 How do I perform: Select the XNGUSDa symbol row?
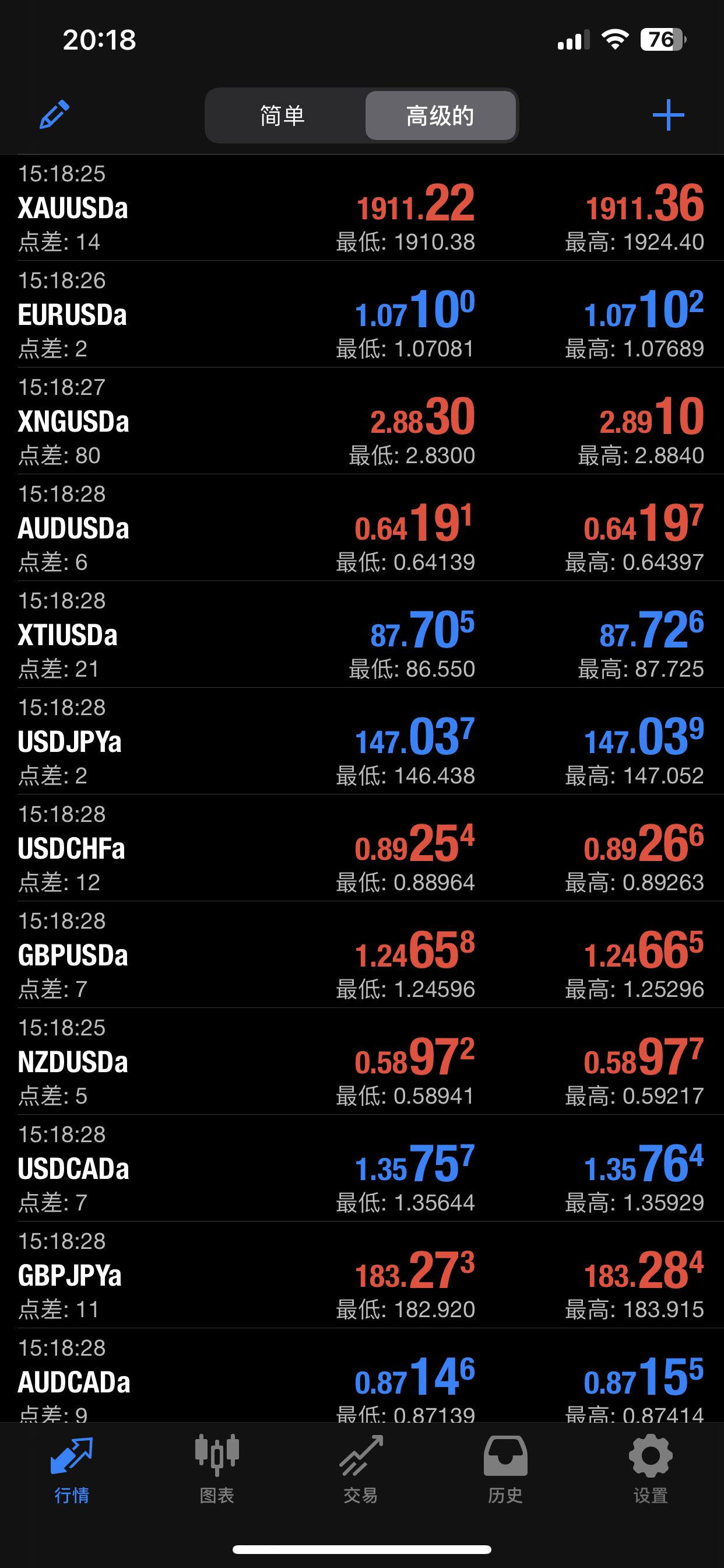tap(361, 421)
